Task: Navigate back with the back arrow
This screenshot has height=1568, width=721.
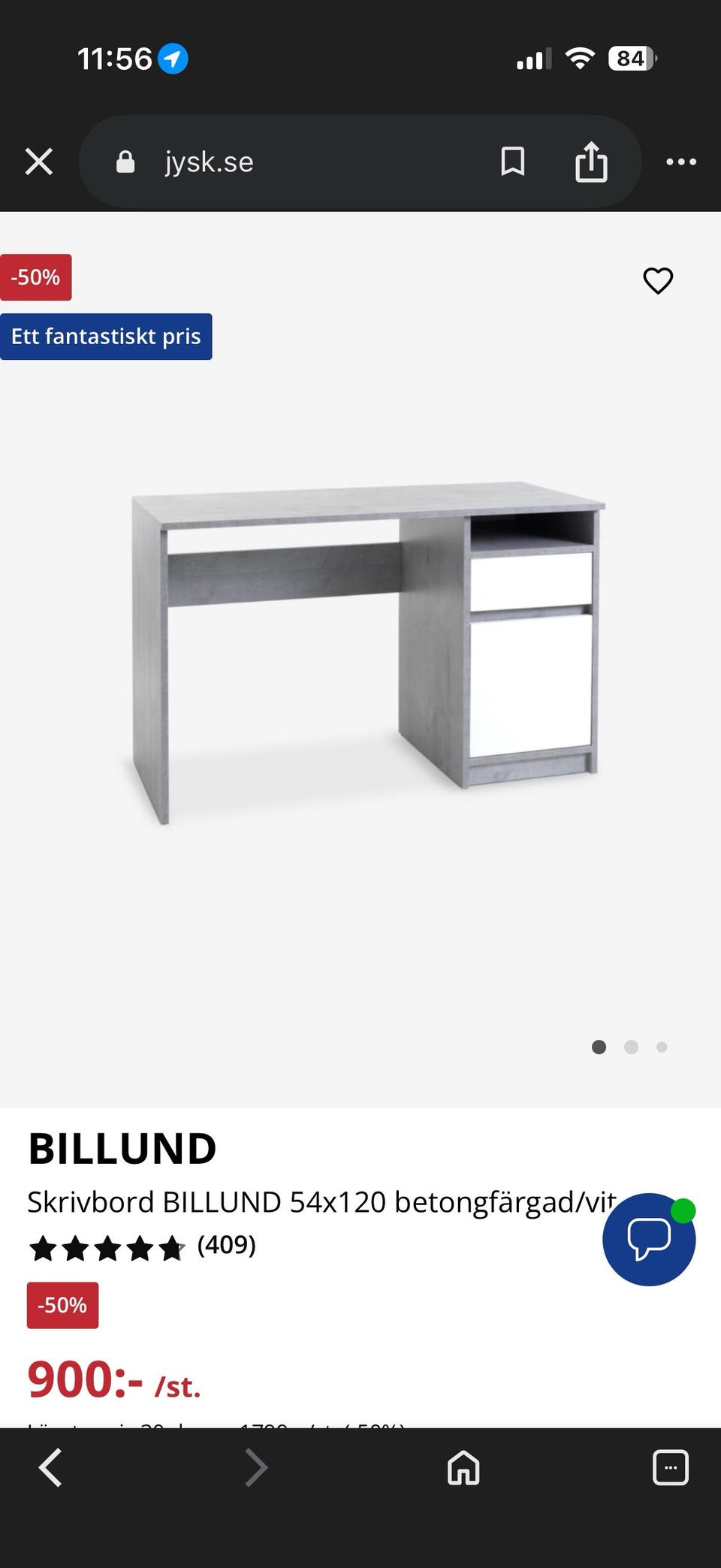Action: pos(50,1467)
